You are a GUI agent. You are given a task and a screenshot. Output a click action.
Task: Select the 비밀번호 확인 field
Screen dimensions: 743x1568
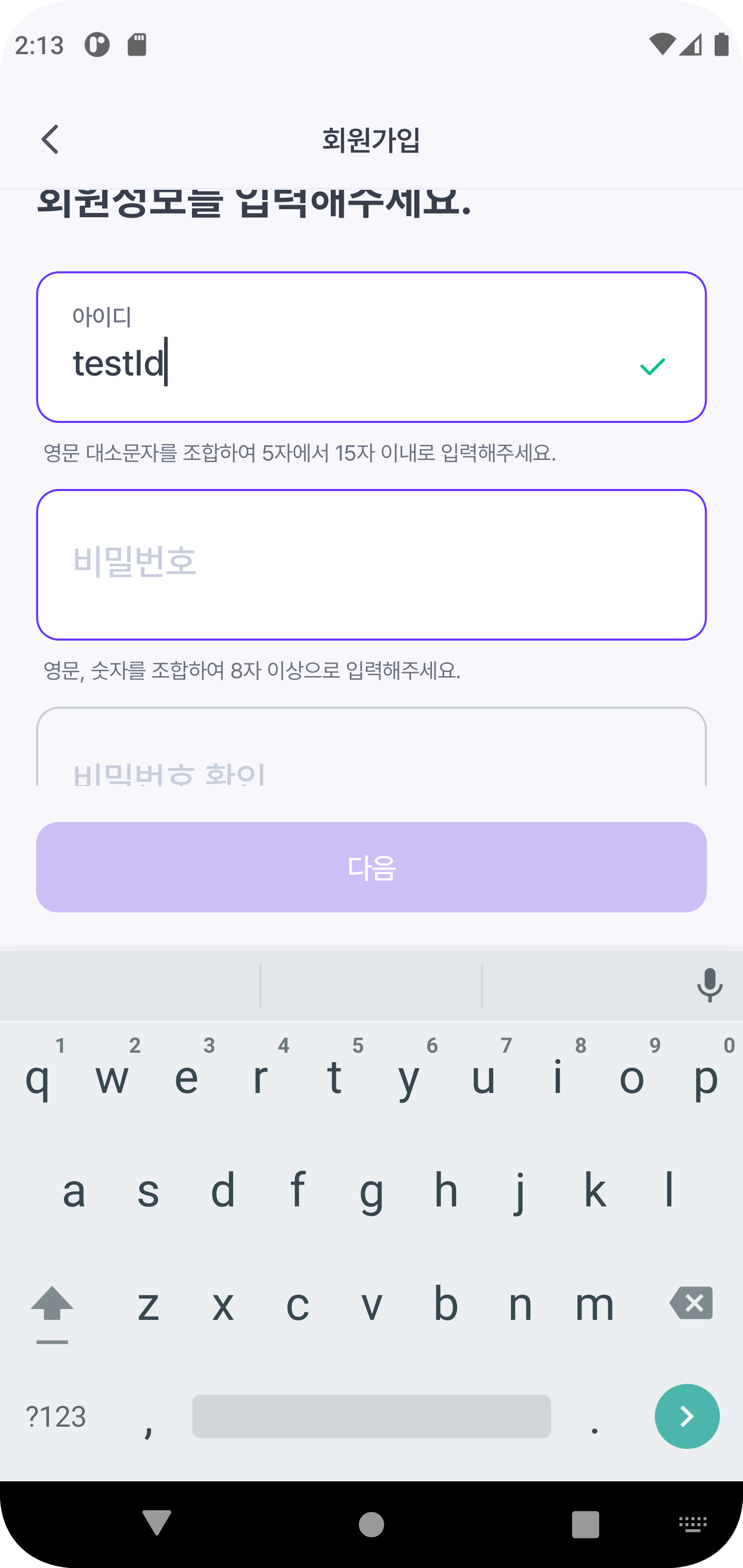click(370, 755)
